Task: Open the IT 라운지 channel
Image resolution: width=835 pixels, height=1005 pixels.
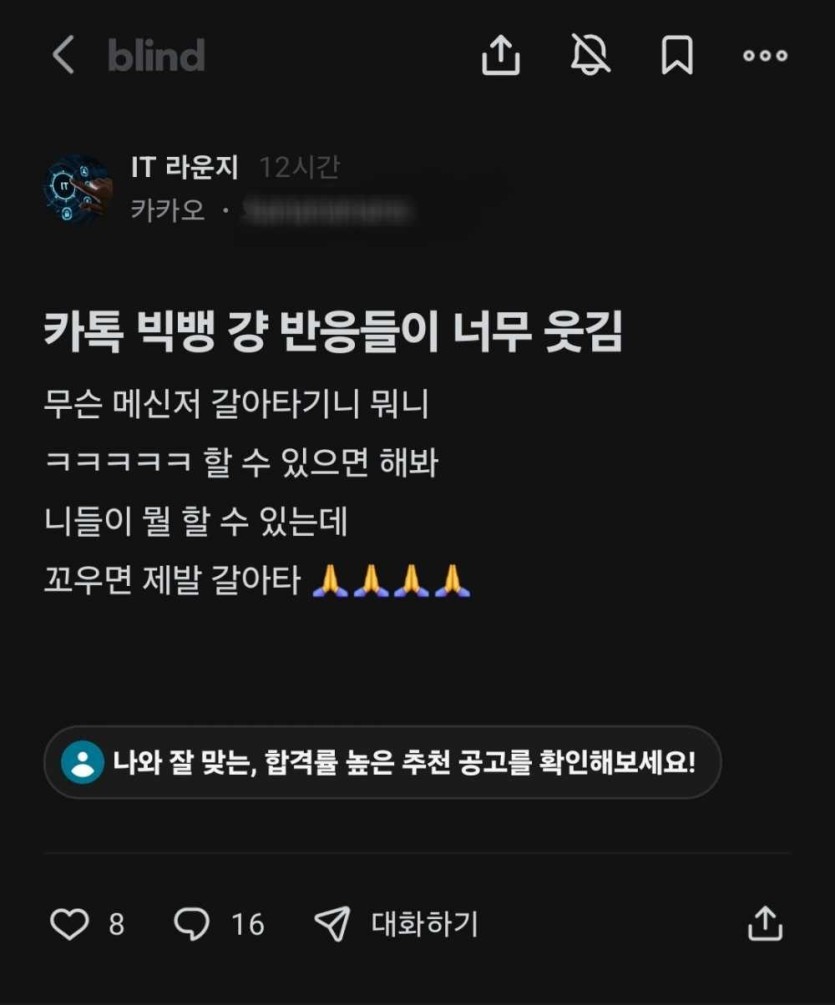Action: [x=185, y=168]
